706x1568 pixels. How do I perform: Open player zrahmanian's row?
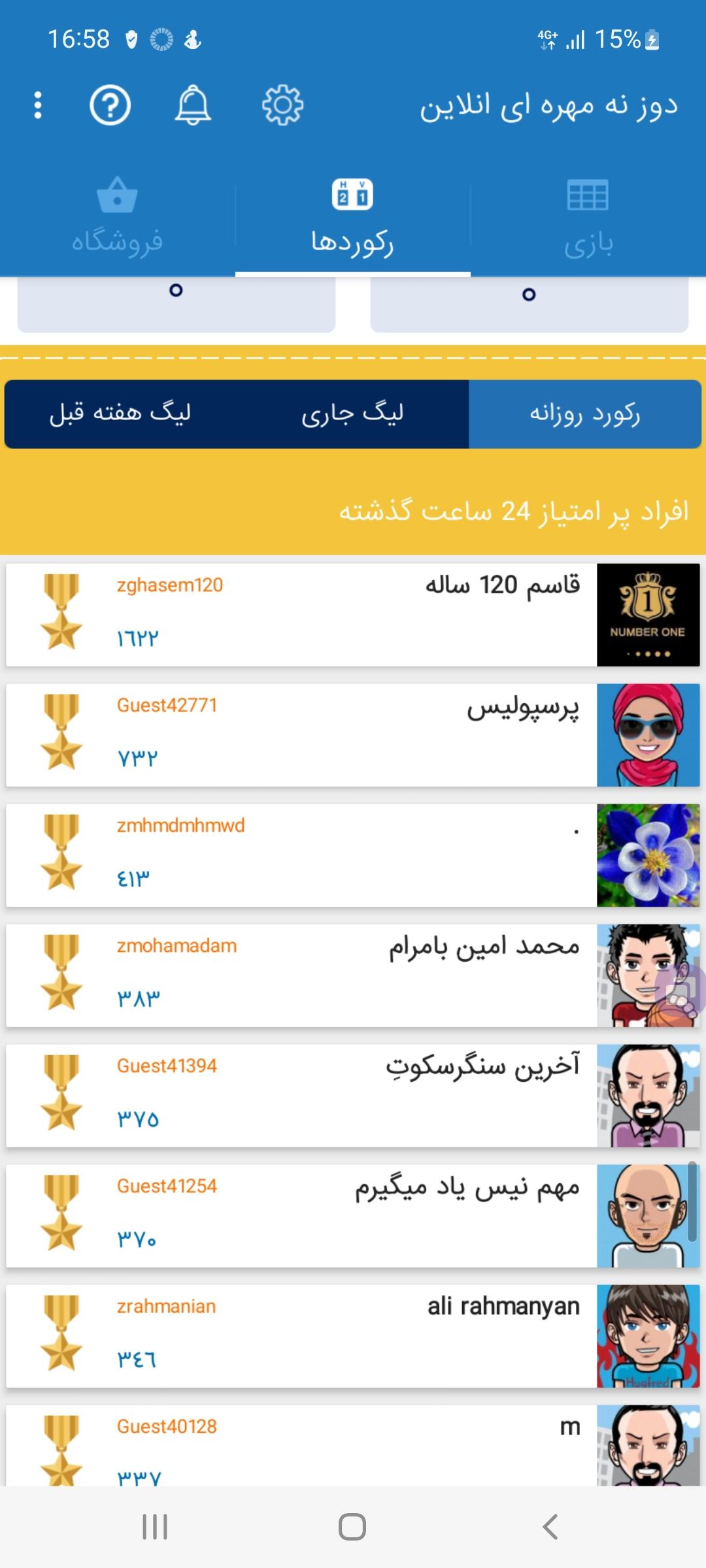pyautogui.click(x=353, y=1336)
